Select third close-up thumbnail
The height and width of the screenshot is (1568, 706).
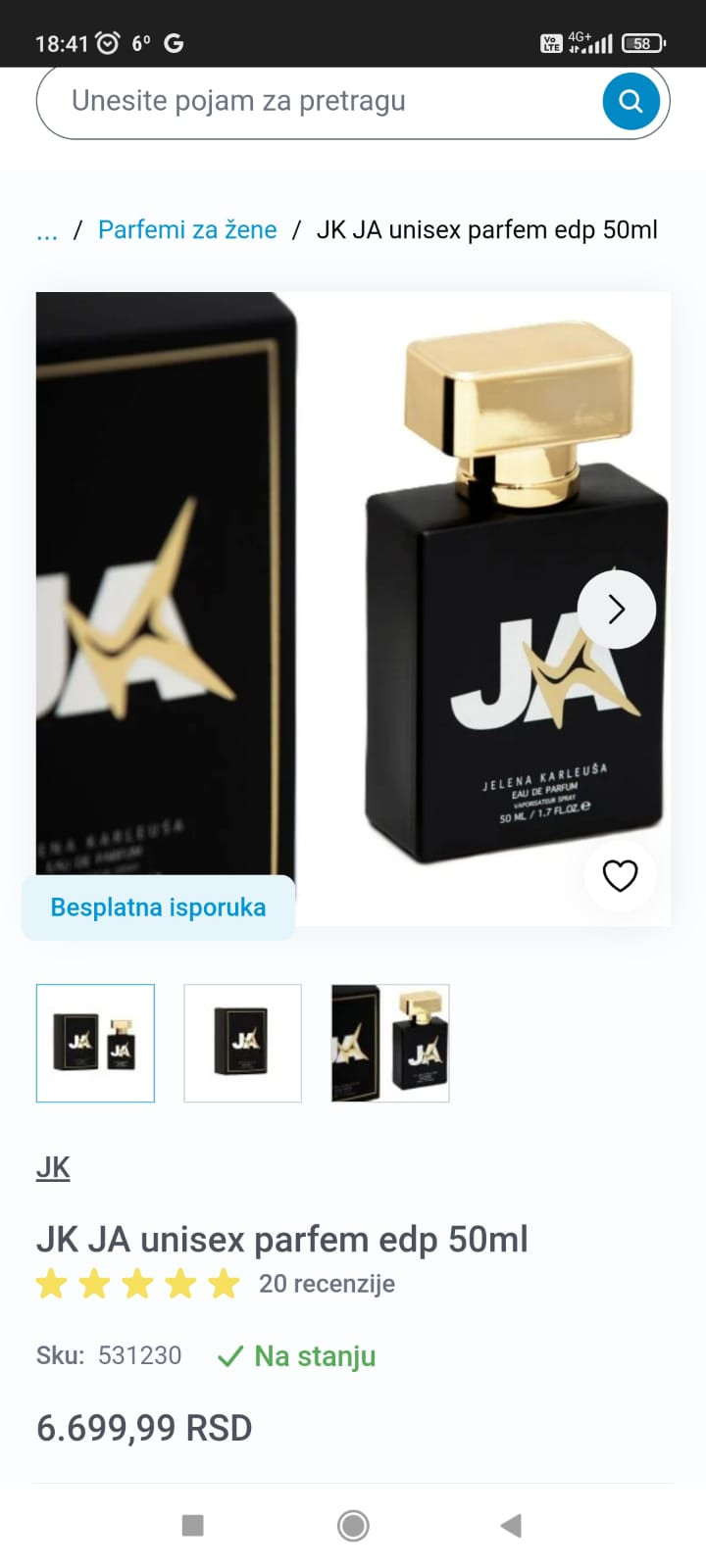pos(390,1043)
